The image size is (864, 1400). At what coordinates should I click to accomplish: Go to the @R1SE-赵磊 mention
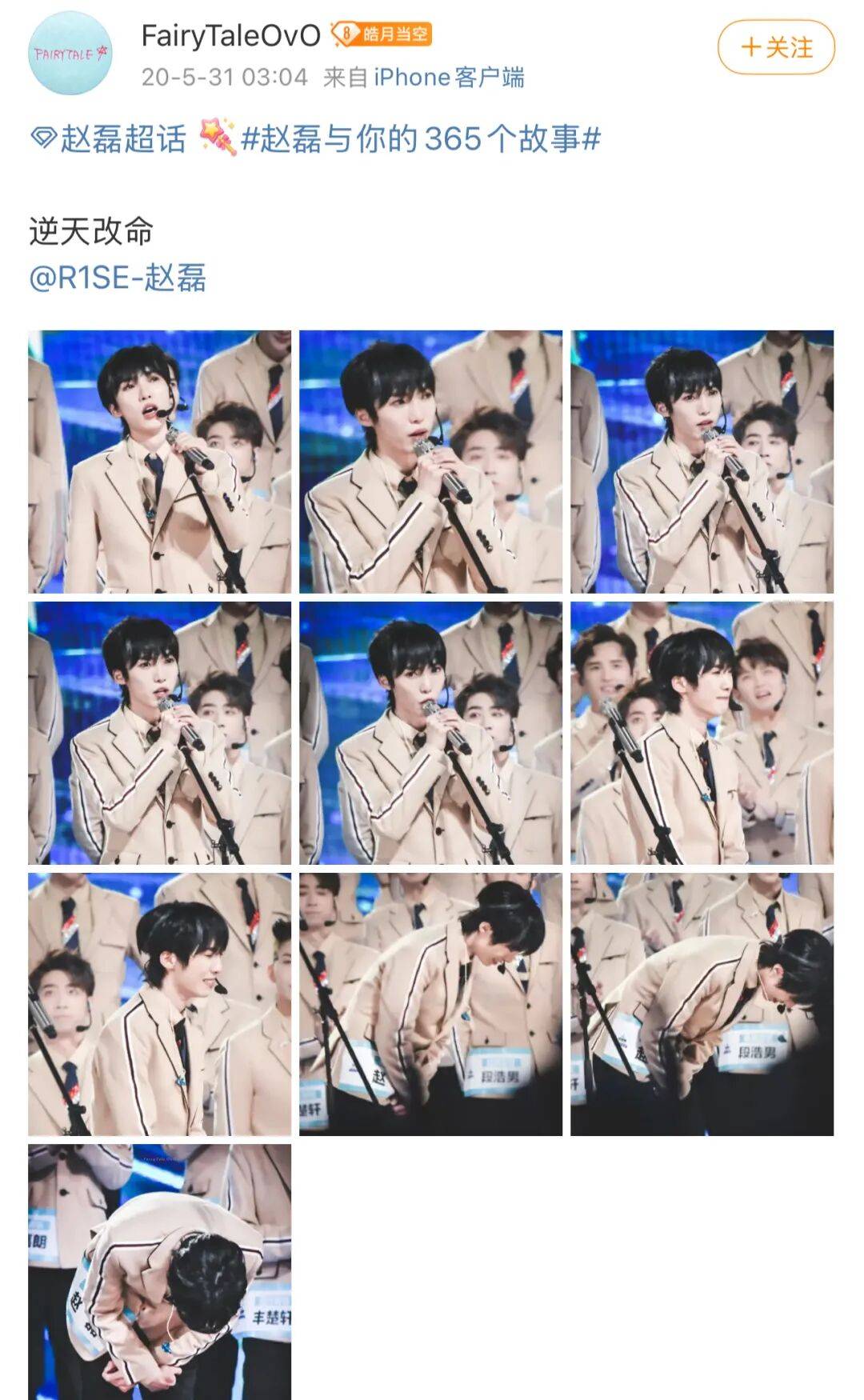(118, 278)
